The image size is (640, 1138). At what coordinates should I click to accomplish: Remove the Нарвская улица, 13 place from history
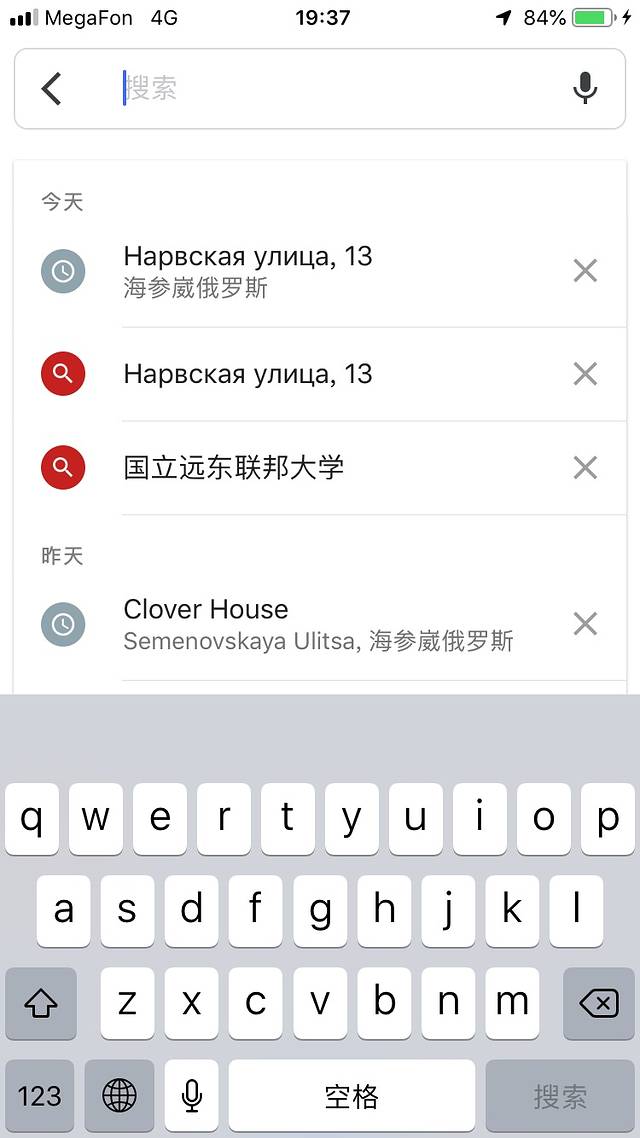[585, 271]
